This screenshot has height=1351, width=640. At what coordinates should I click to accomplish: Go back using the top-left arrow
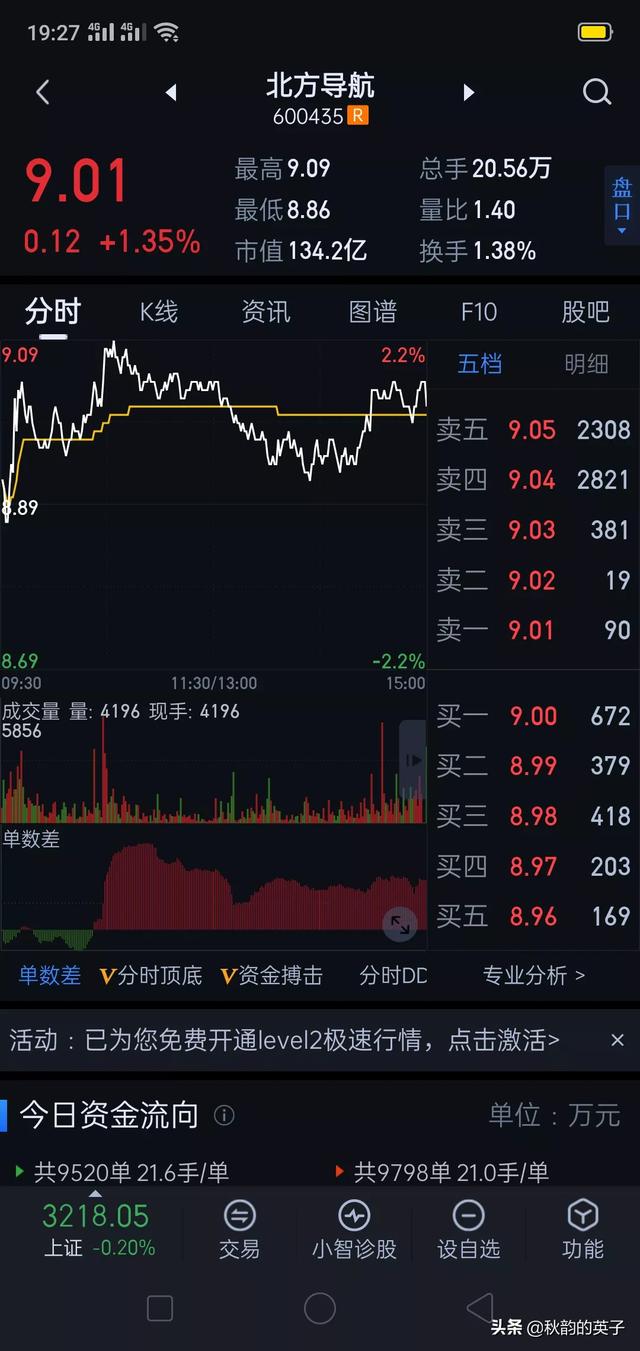click(42, 93)
